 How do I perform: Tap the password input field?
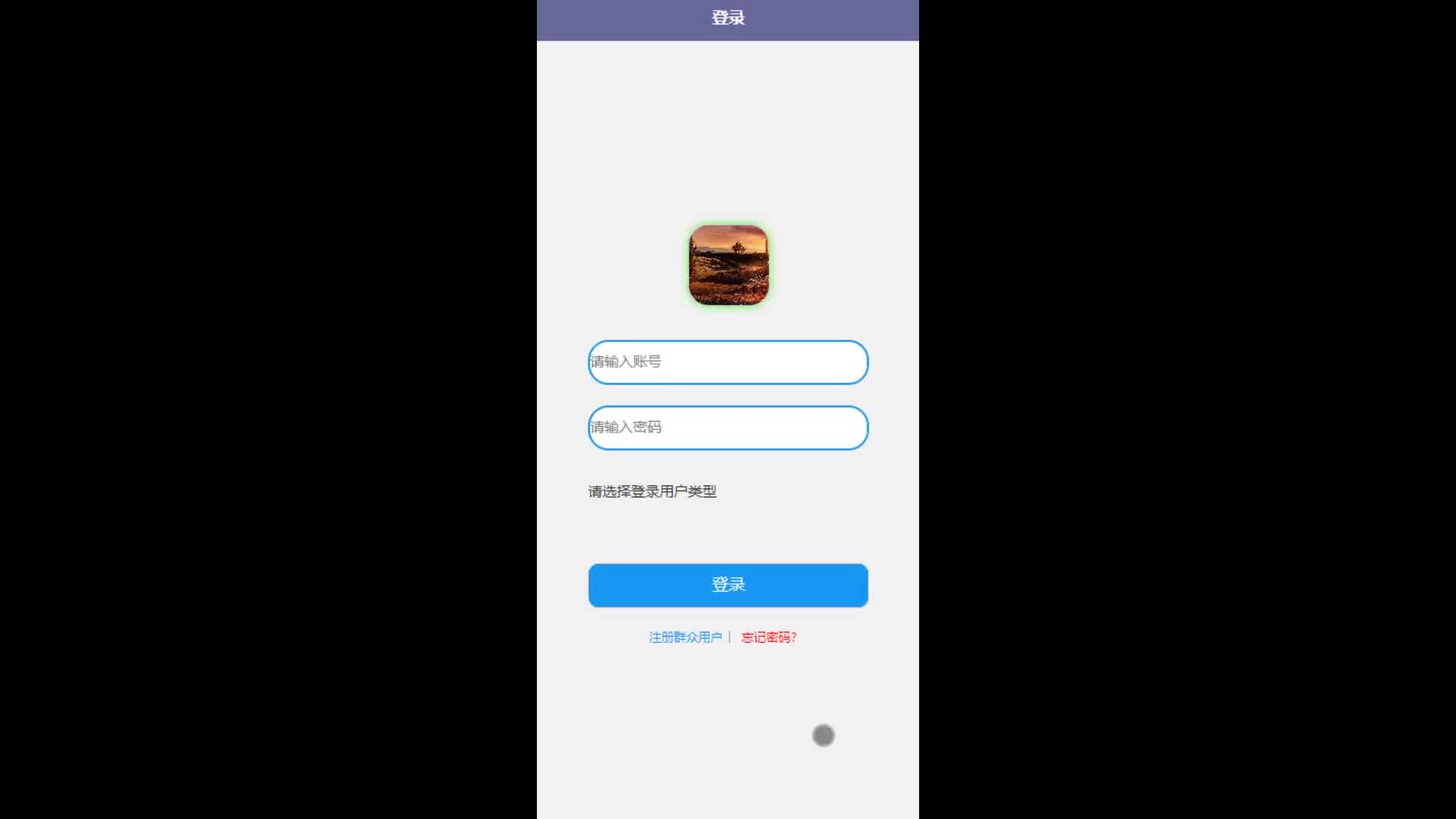[728, 428]
